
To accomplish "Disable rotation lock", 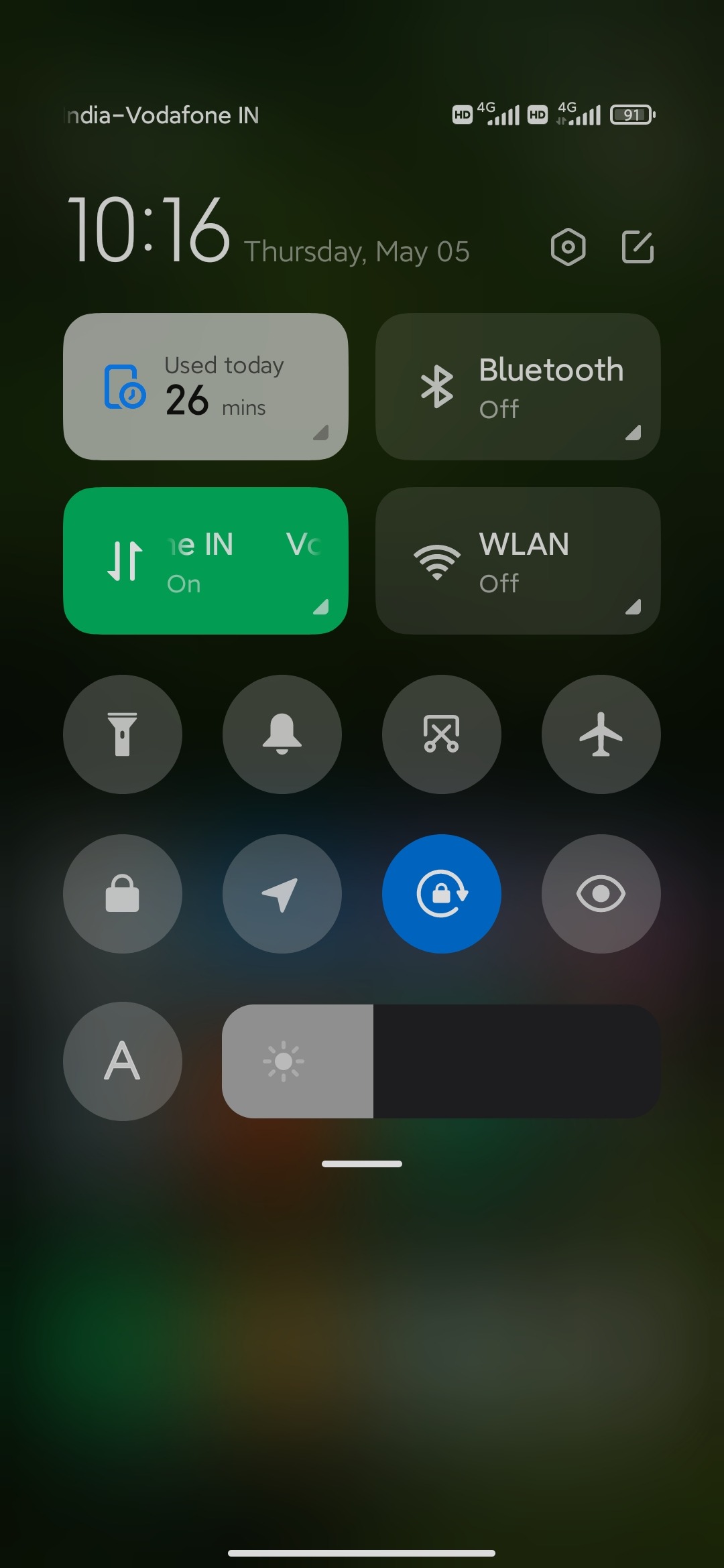I will [x=442, y=894].
